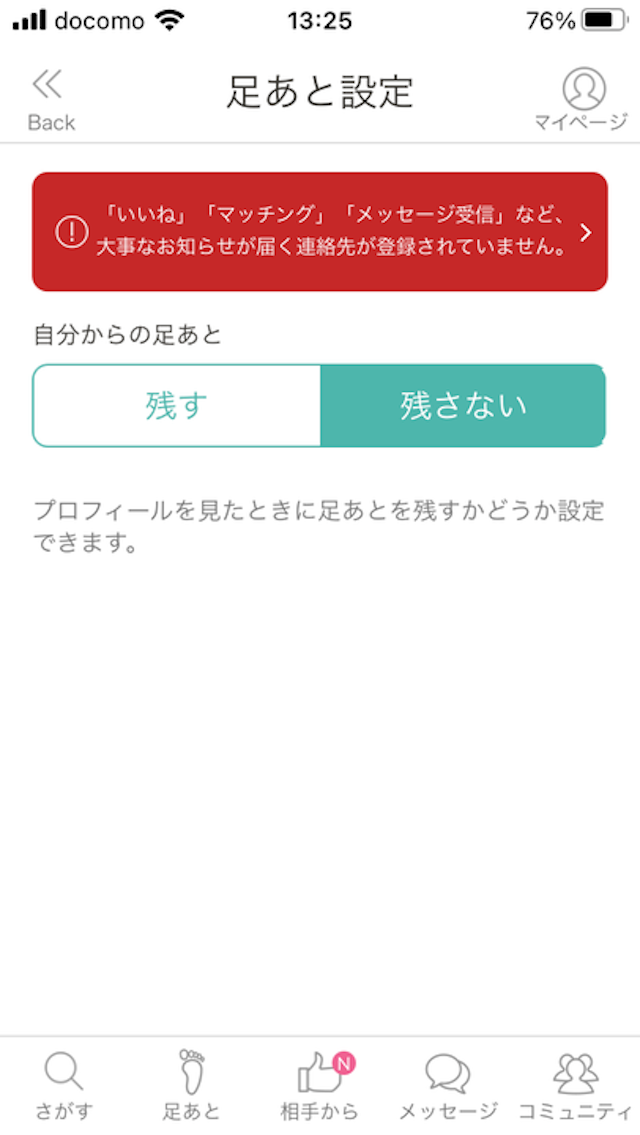Viewport: 640px width, 1135px height.
Task: Select 残さない to hide footprints
Action: pyautogui.click(x=463, y=405)
